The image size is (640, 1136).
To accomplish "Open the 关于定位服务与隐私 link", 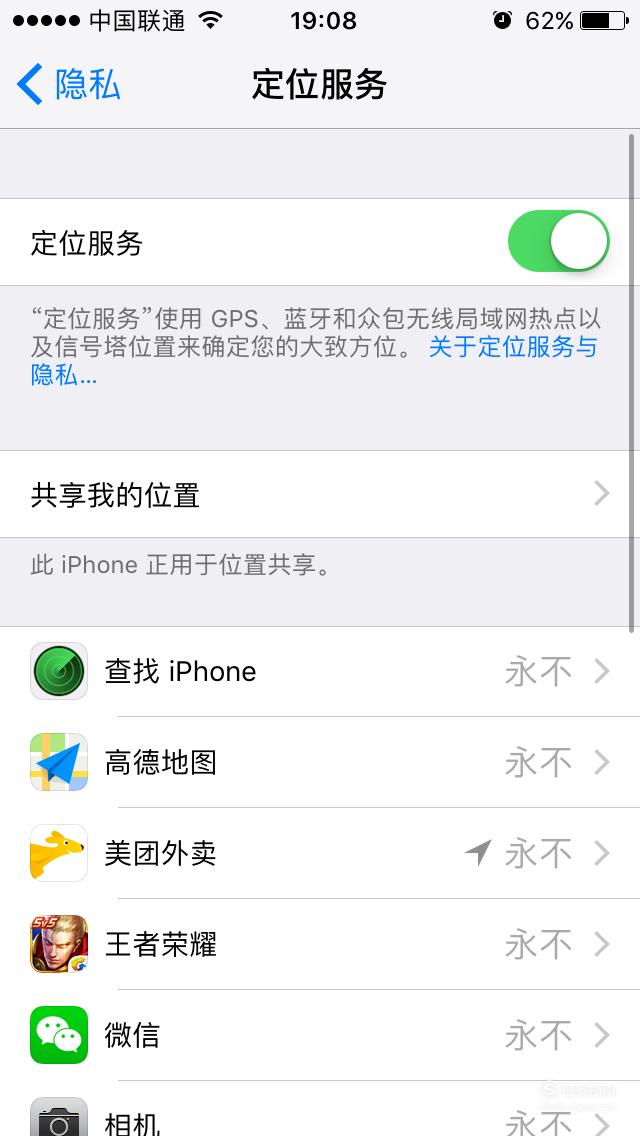I will click(314, 361).
